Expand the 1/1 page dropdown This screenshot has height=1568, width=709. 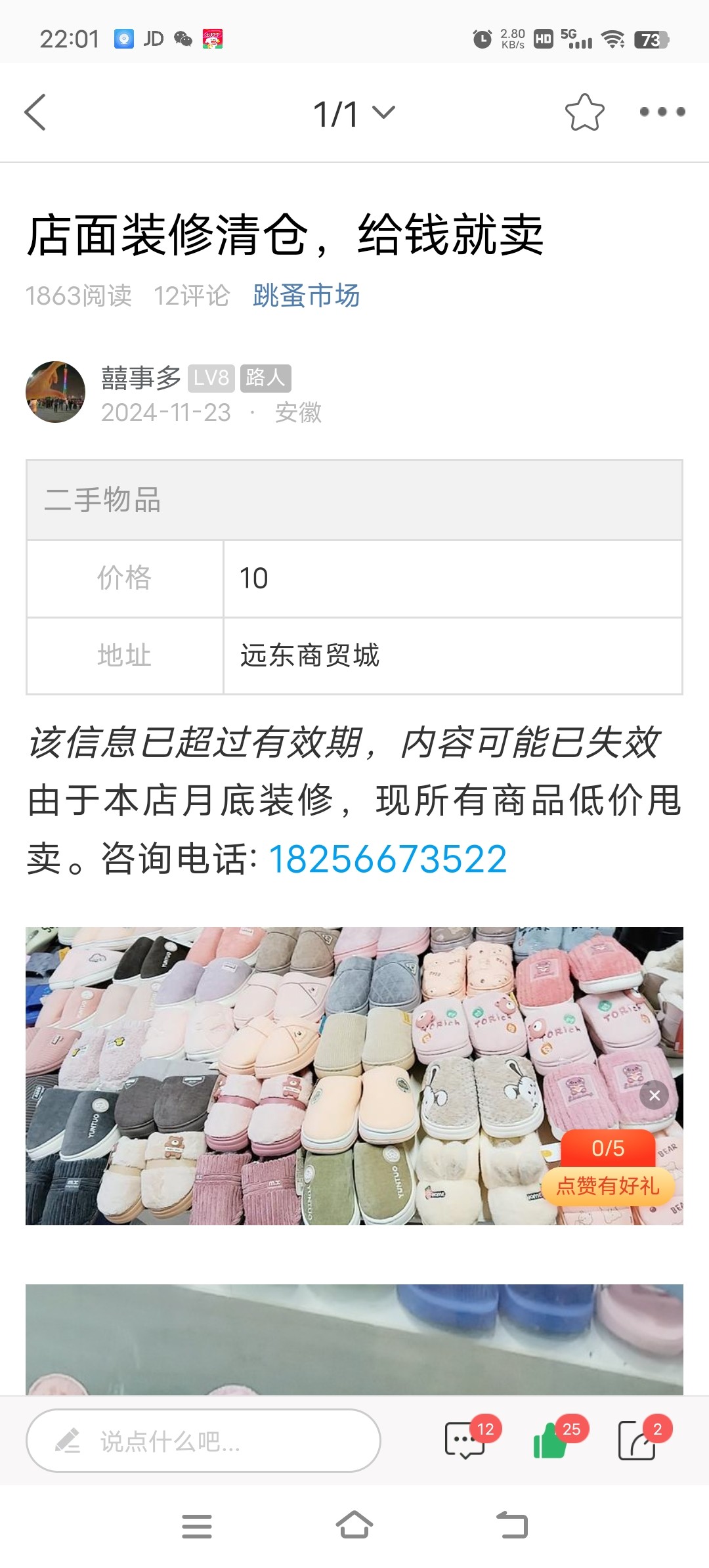point(354,114)
